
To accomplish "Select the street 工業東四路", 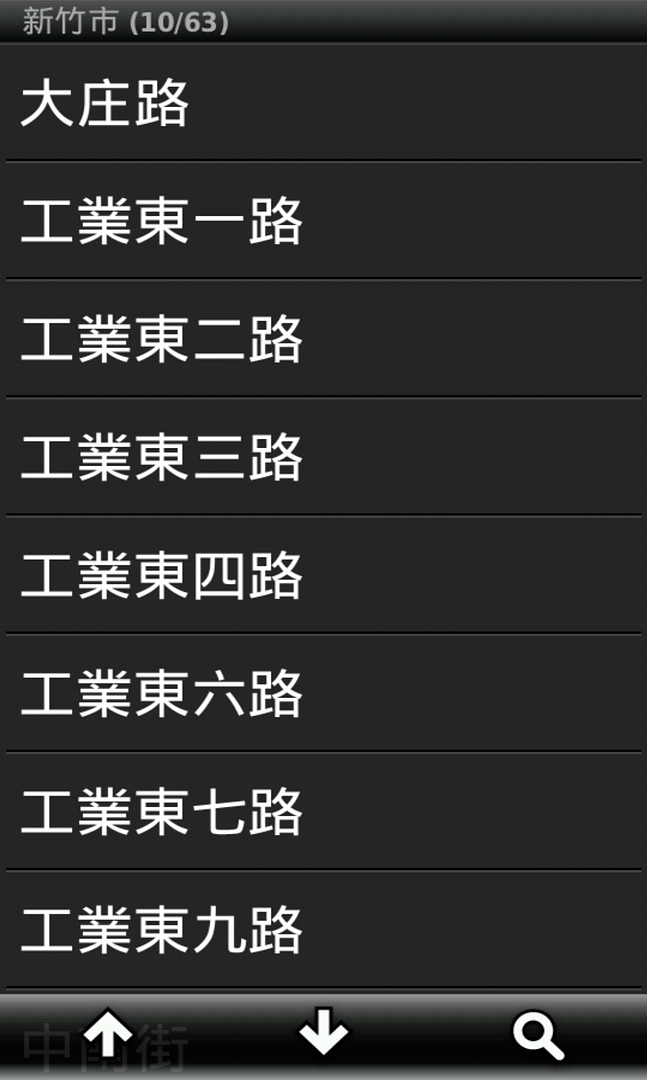I will [323, 574].
